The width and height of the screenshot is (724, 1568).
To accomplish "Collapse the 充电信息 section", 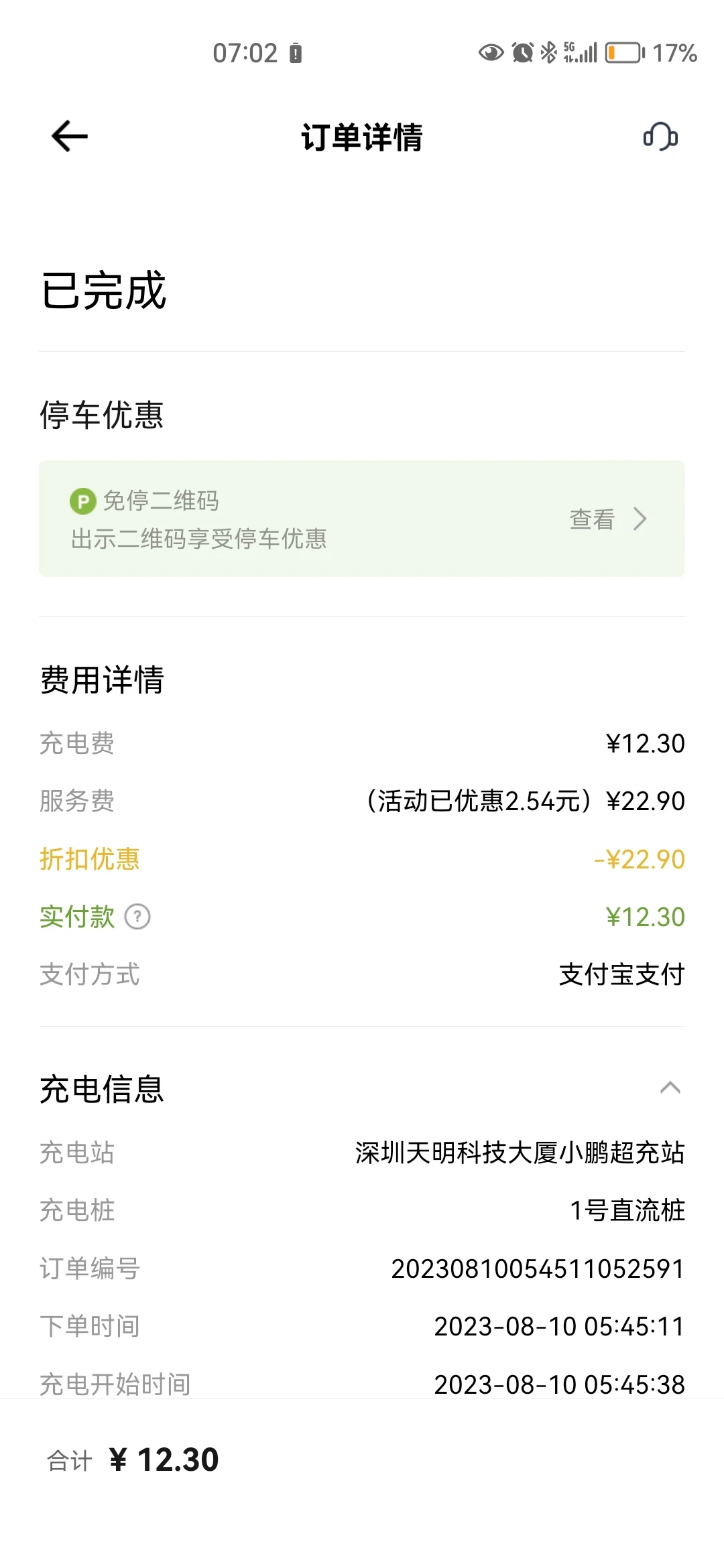I will [670, 1088].
